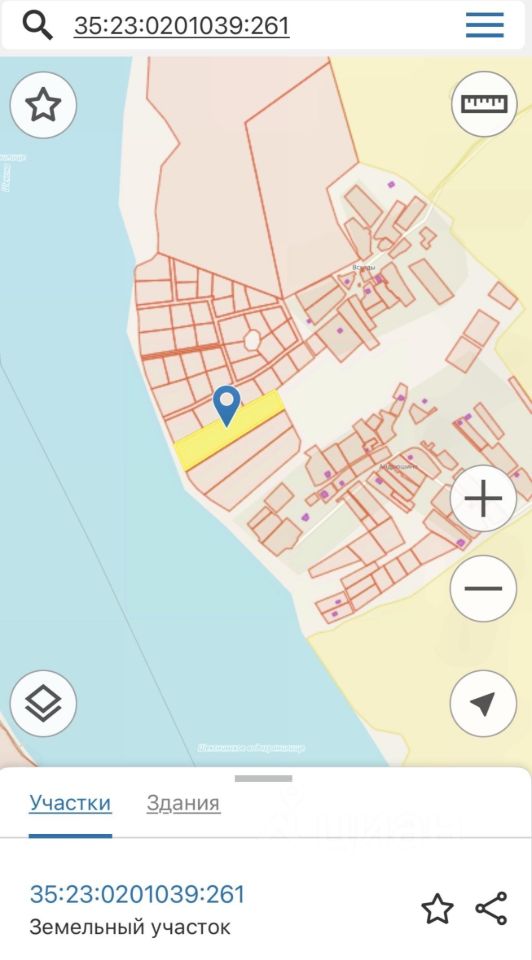Viewport: 532px width, 960px height.
Task: Open the hamburger menu
Action: tap(485, 26)
